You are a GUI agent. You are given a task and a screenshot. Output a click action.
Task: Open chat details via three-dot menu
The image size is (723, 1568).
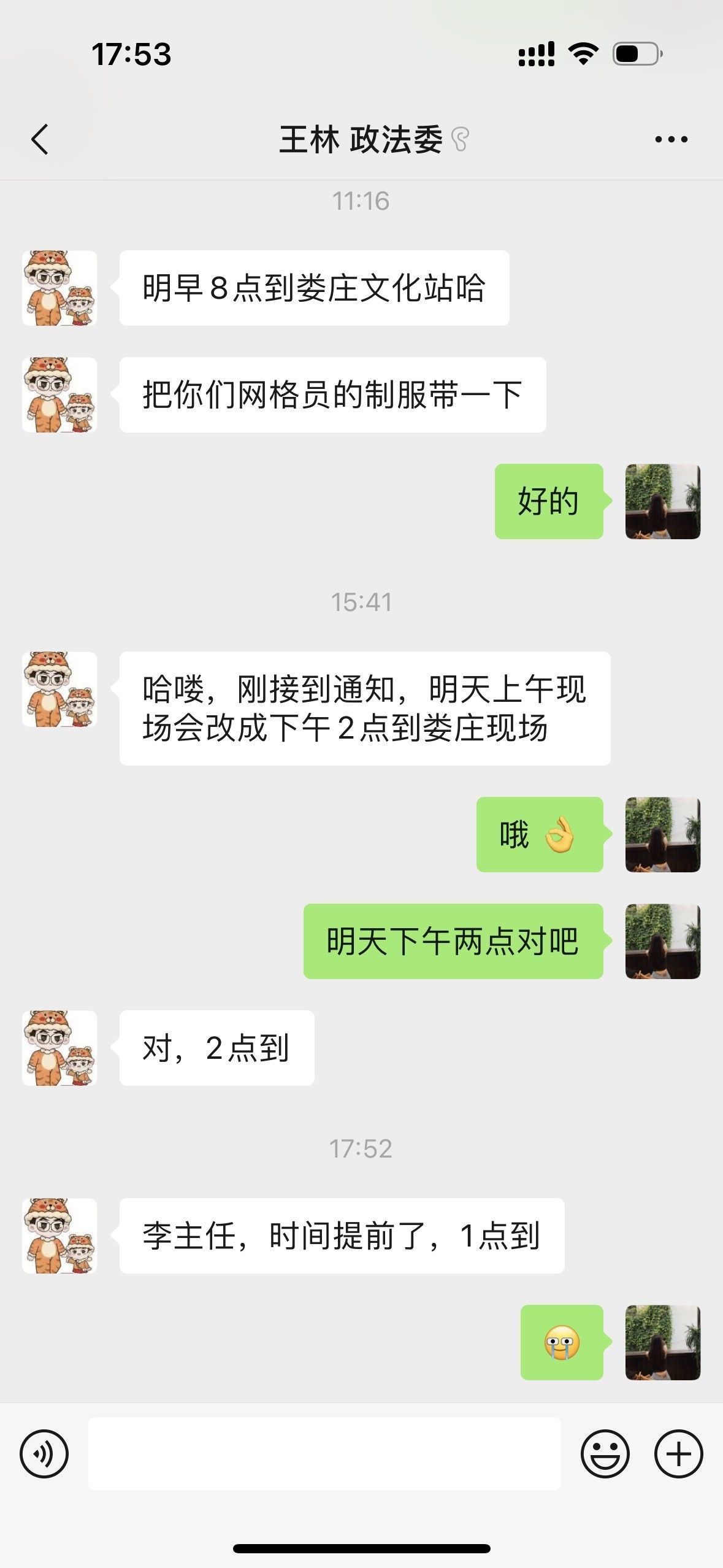tap(671, 139)
